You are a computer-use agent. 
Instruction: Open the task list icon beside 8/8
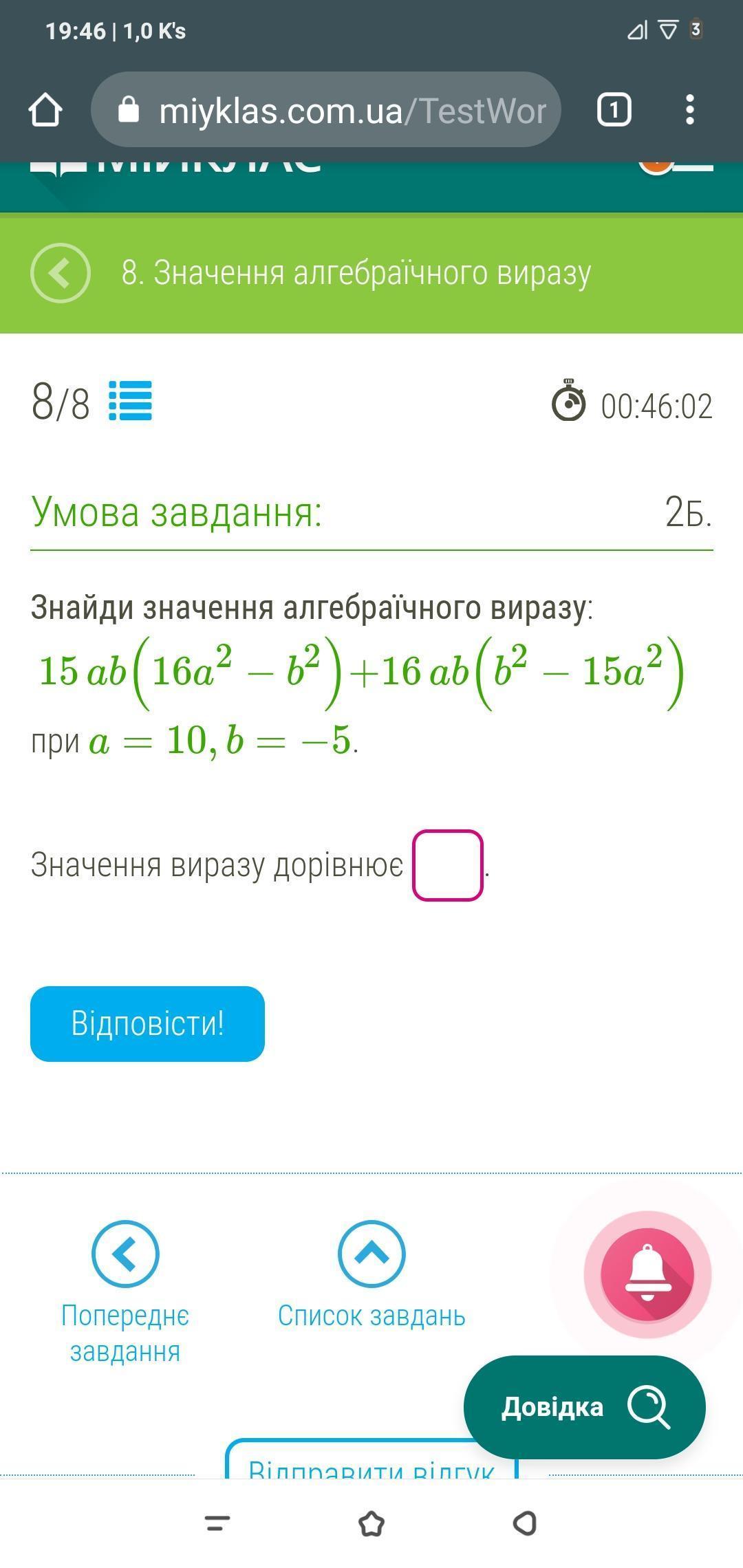tap(130, 401)
